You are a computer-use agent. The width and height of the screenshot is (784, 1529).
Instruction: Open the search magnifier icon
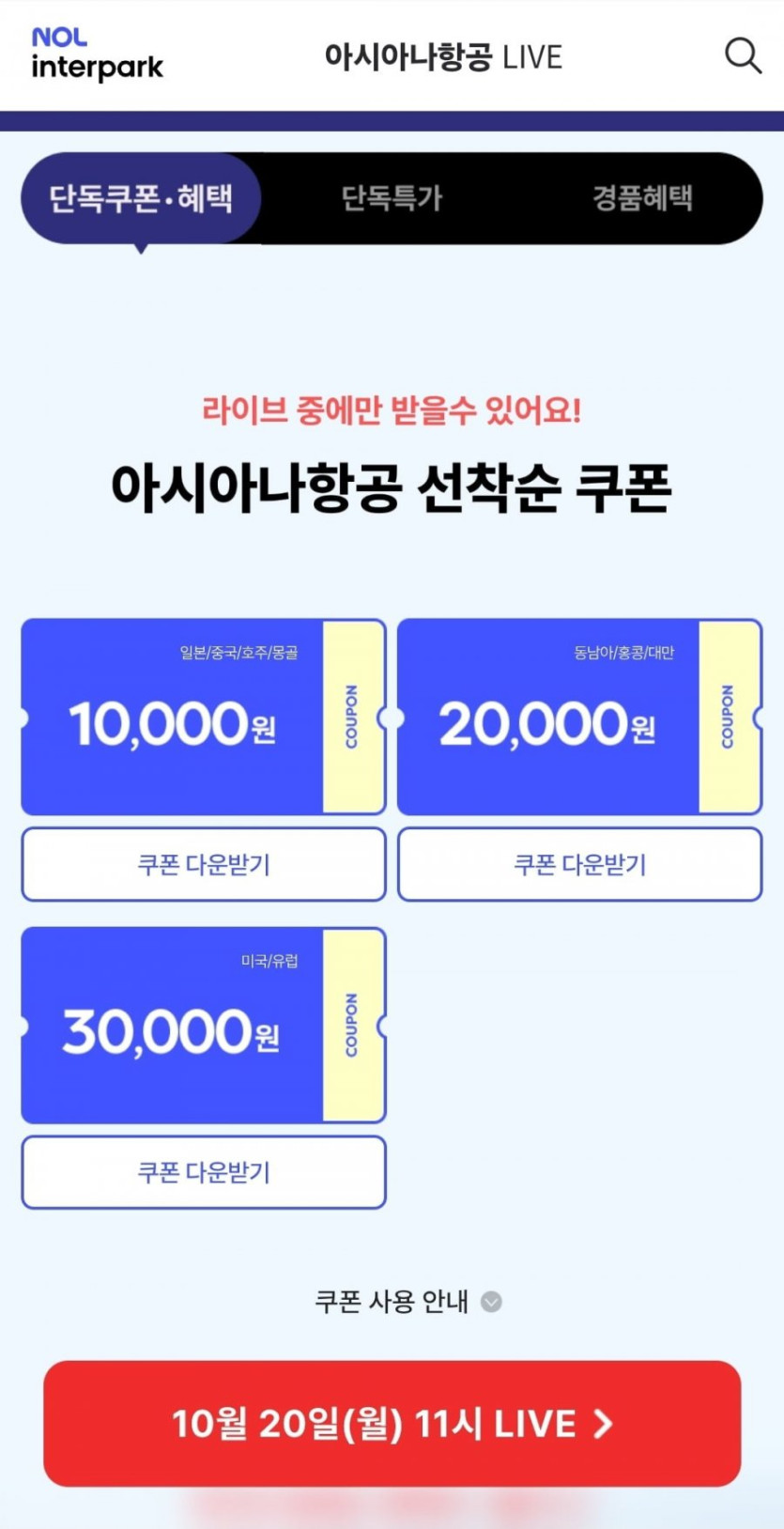(x=743, y=55)
